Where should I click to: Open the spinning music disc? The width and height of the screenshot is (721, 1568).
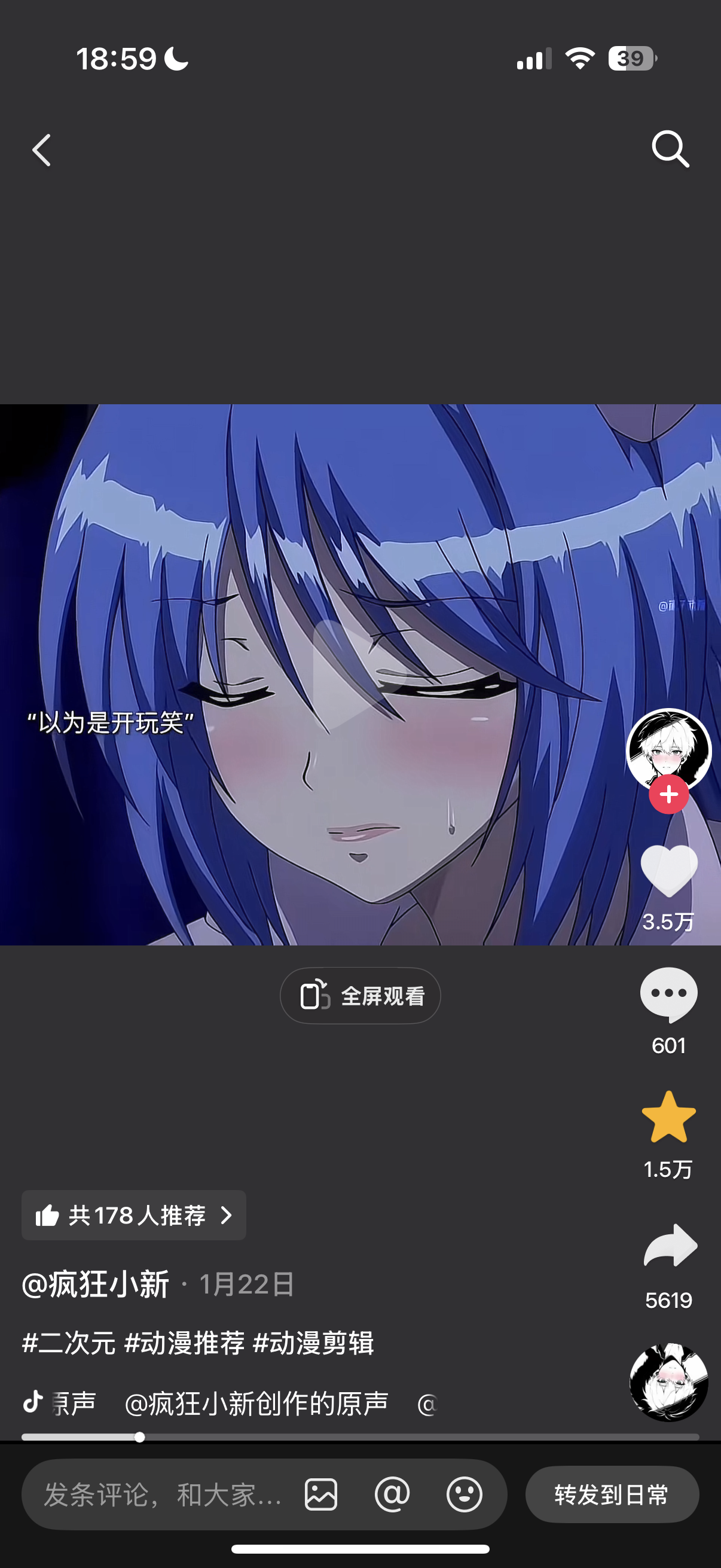click(668, 1383)
